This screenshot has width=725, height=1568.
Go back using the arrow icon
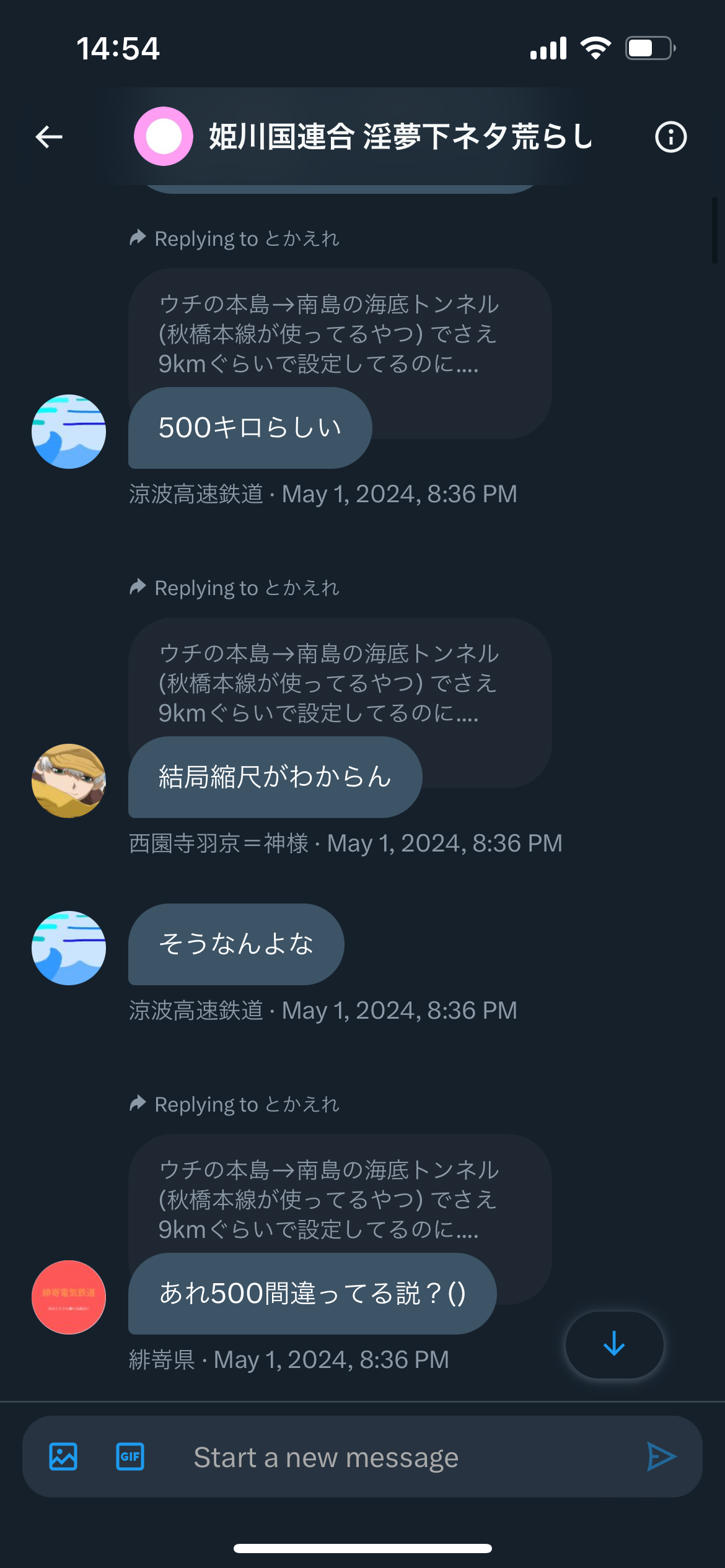(49, 137)
